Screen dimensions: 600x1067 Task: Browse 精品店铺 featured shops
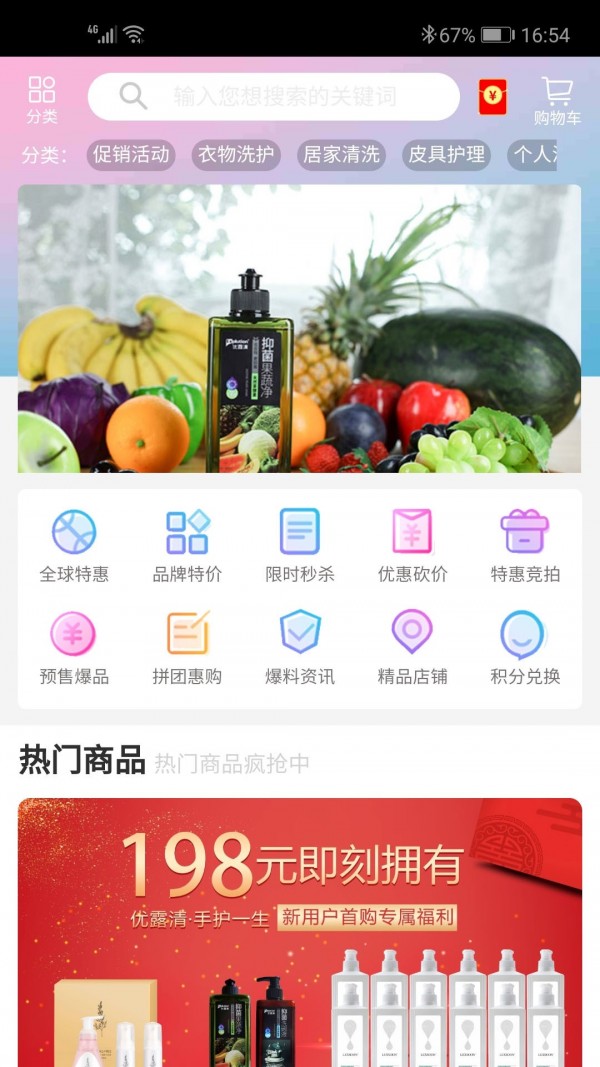[x=412, y=648]
